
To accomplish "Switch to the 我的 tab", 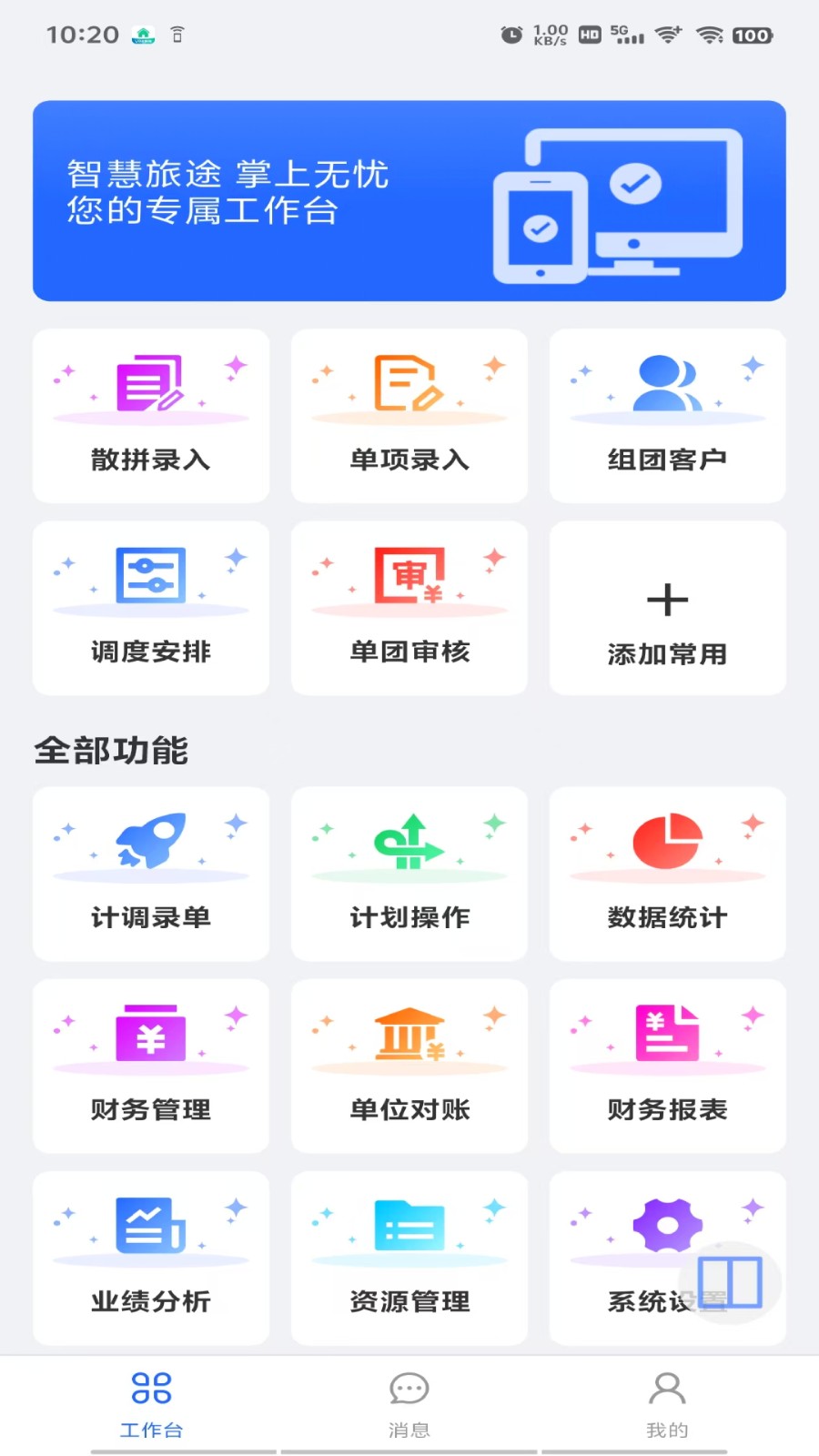I will point(667,1404).
